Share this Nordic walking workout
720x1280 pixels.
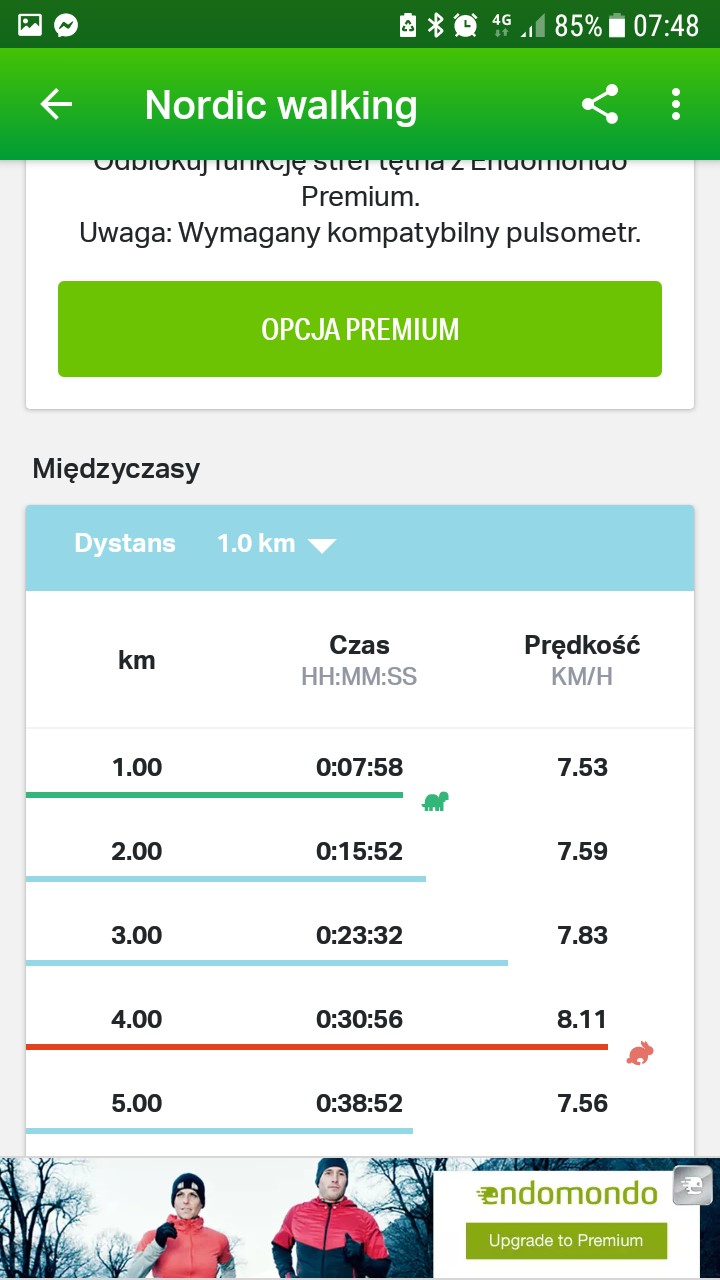(600, 104)
